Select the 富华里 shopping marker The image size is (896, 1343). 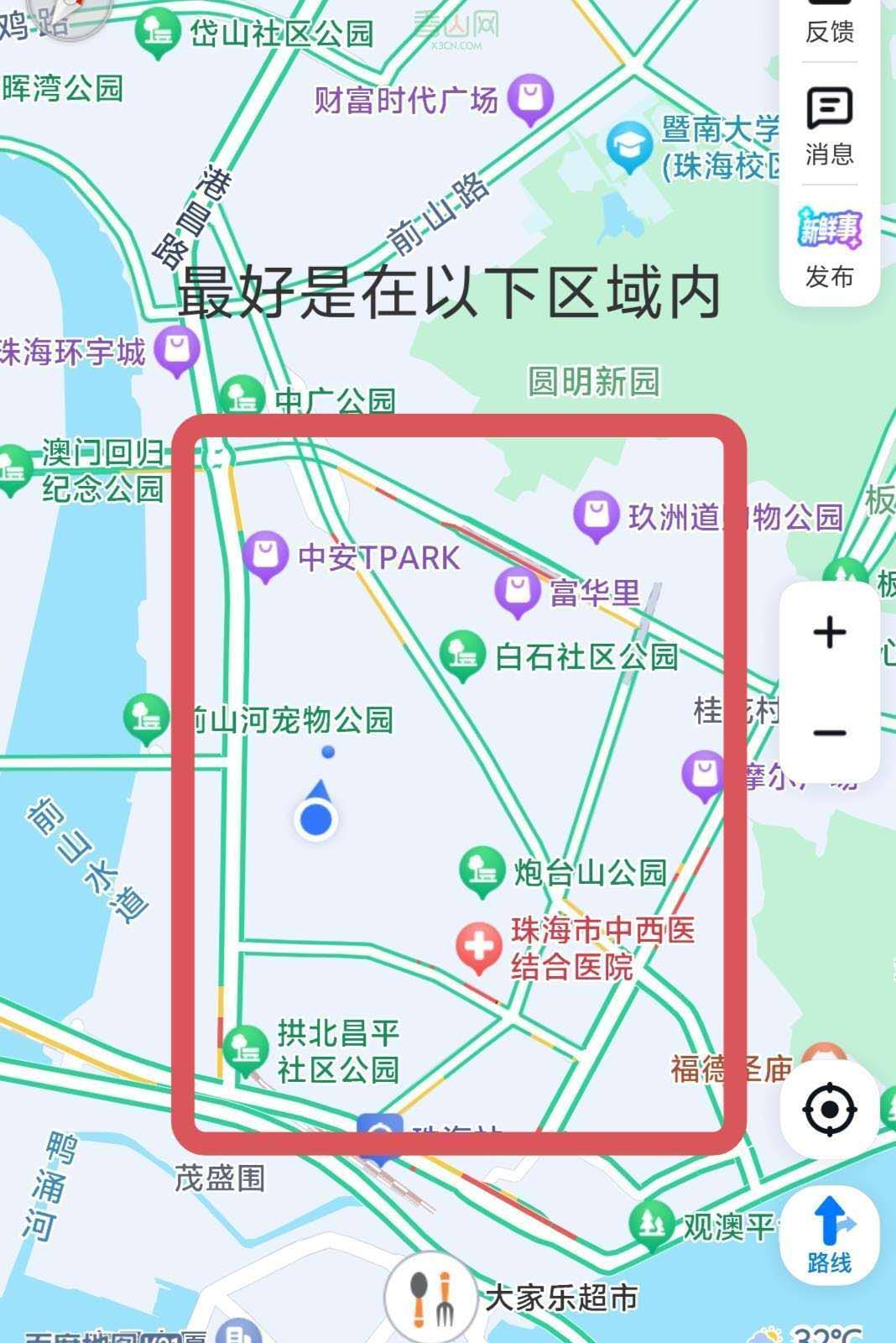click(x=517, y=590)
